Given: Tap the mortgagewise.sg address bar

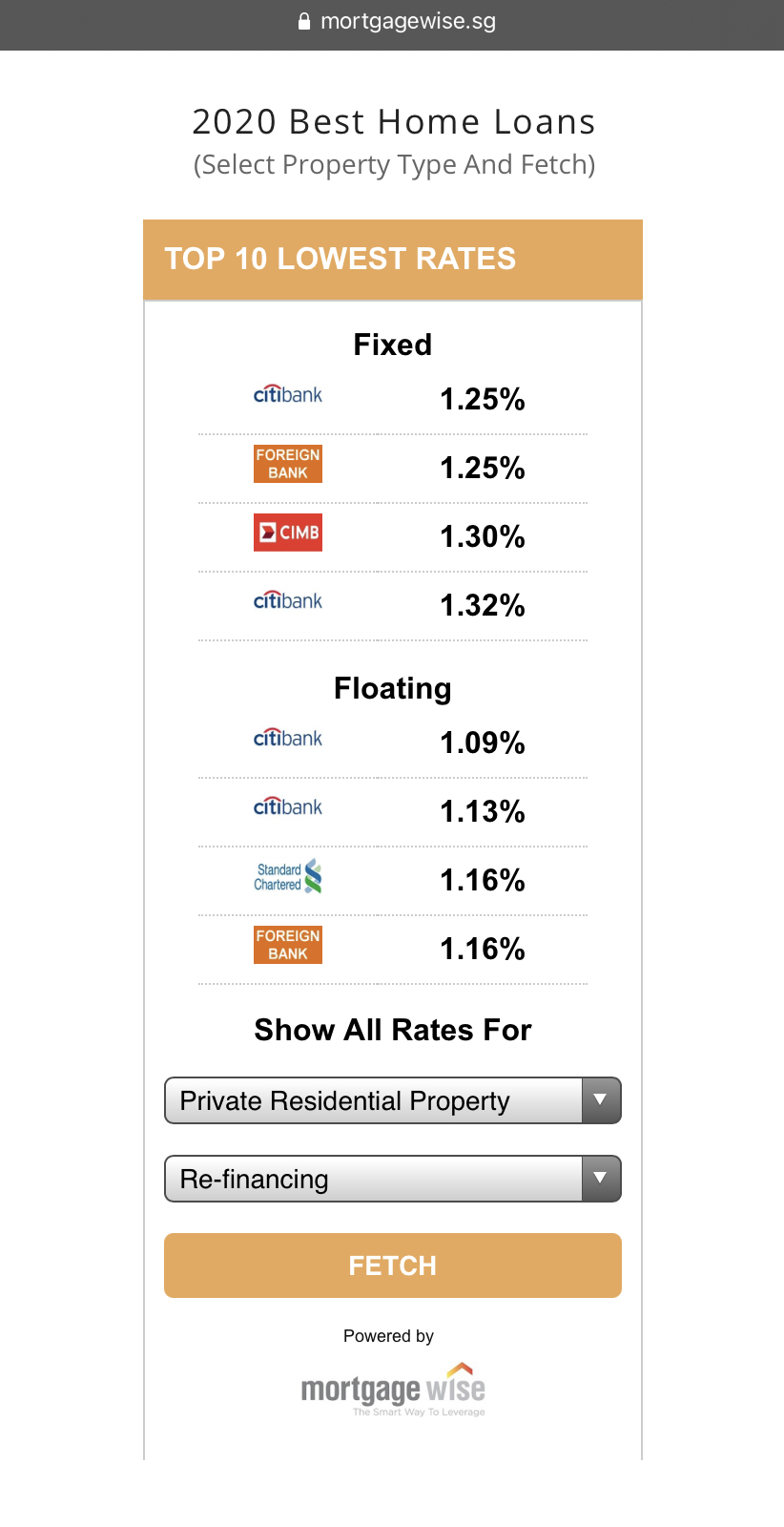Looking at the screenshot, I should 397,22.
